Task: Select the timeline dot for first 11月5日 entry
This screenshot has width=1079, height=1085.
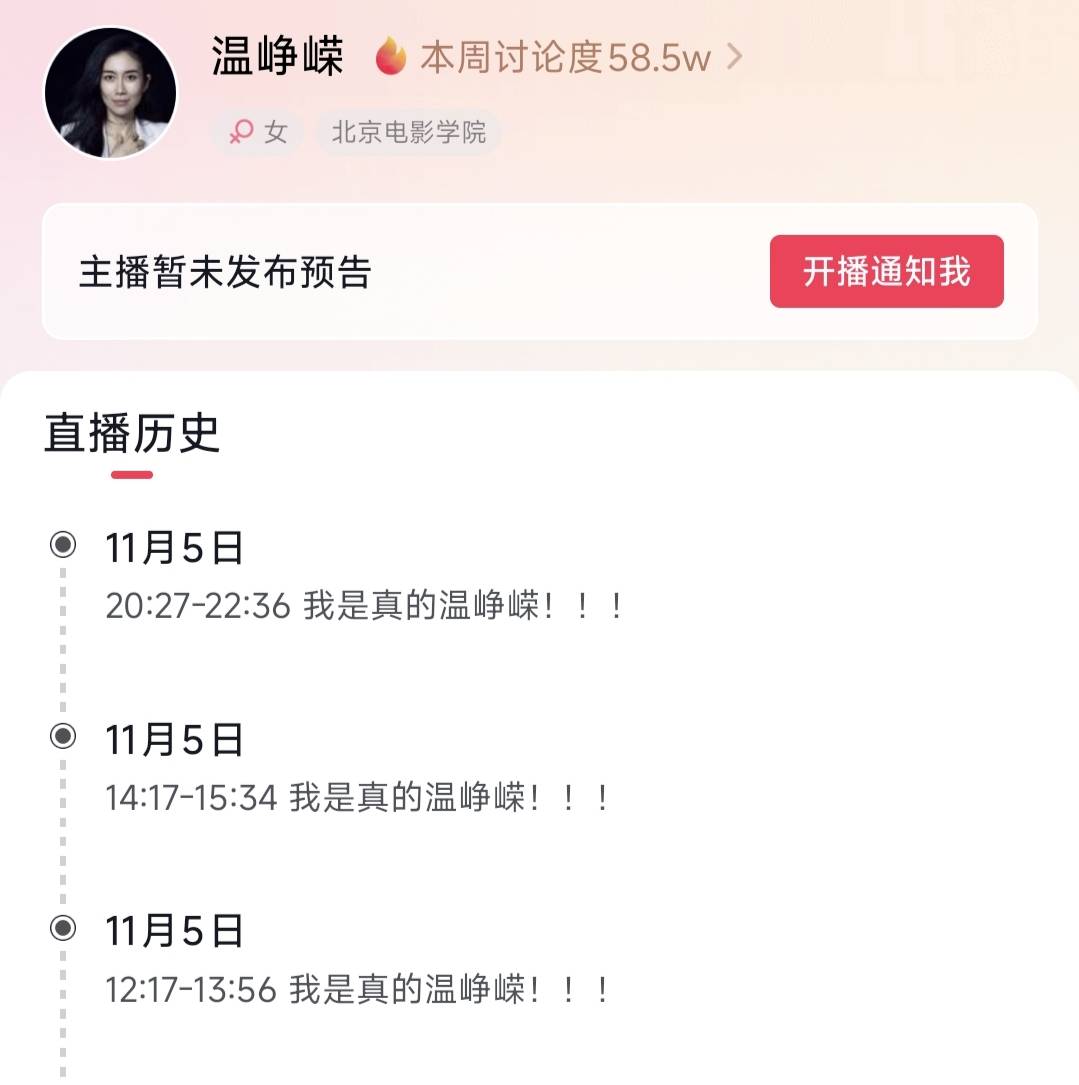Action: coord(63,545)
